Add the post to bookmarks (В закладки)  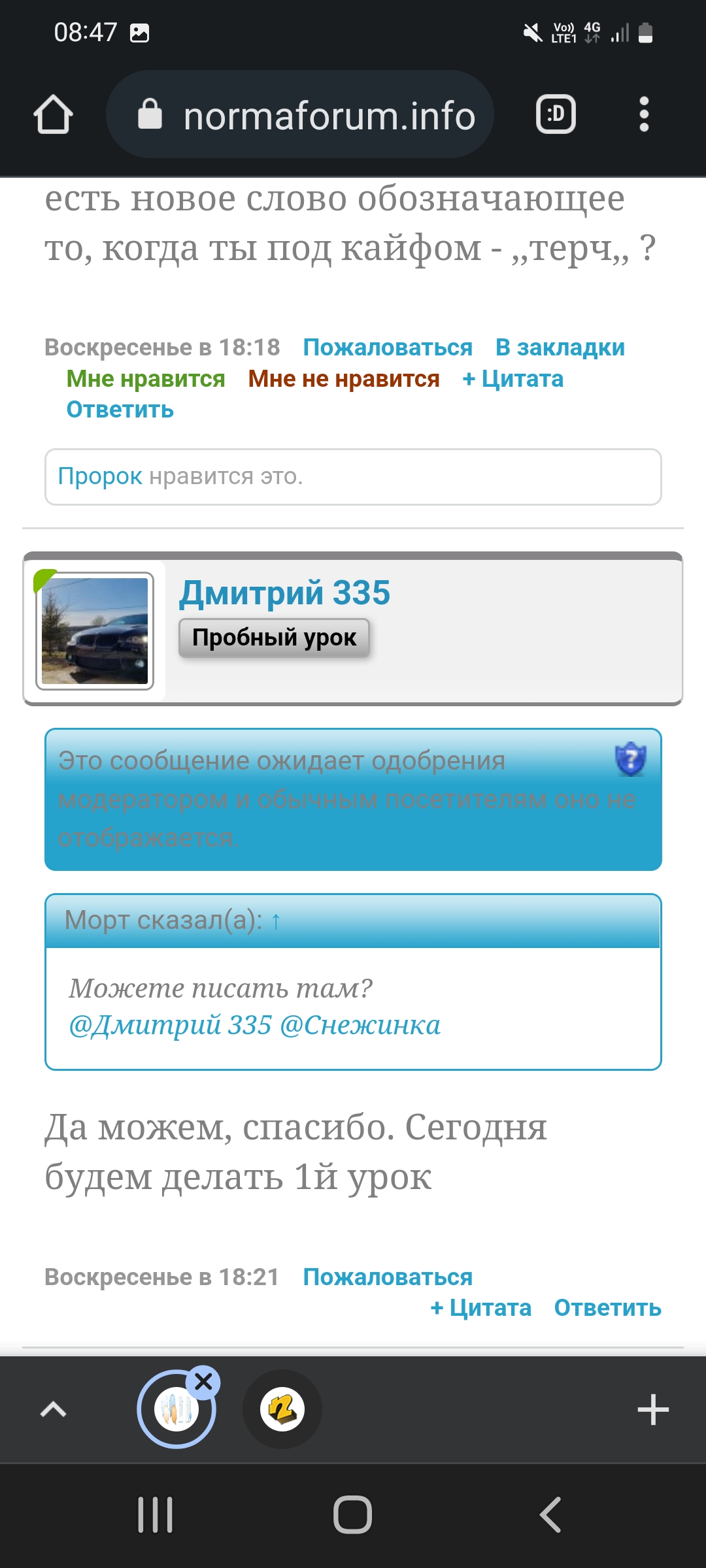coord(560,348)
